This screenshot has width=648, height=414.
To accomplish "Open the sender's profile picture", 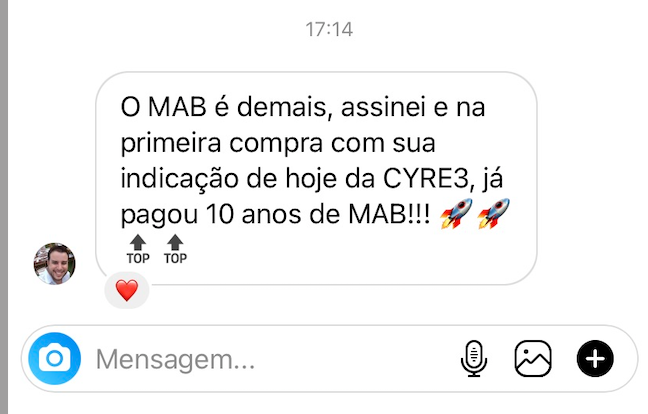I will coord(54,263).
